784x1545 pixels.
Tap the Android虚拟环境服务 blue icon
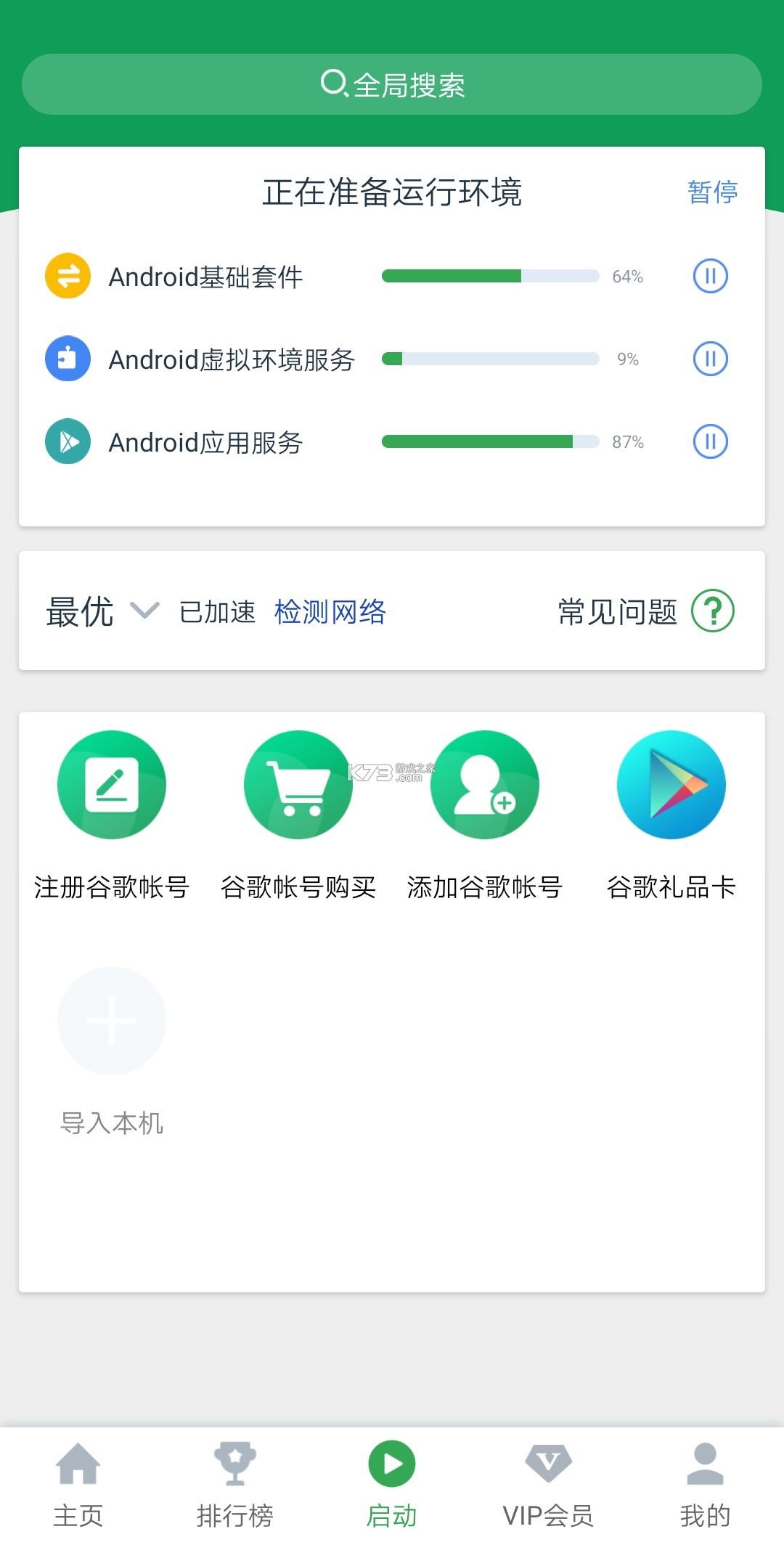(x=67, y=359)
